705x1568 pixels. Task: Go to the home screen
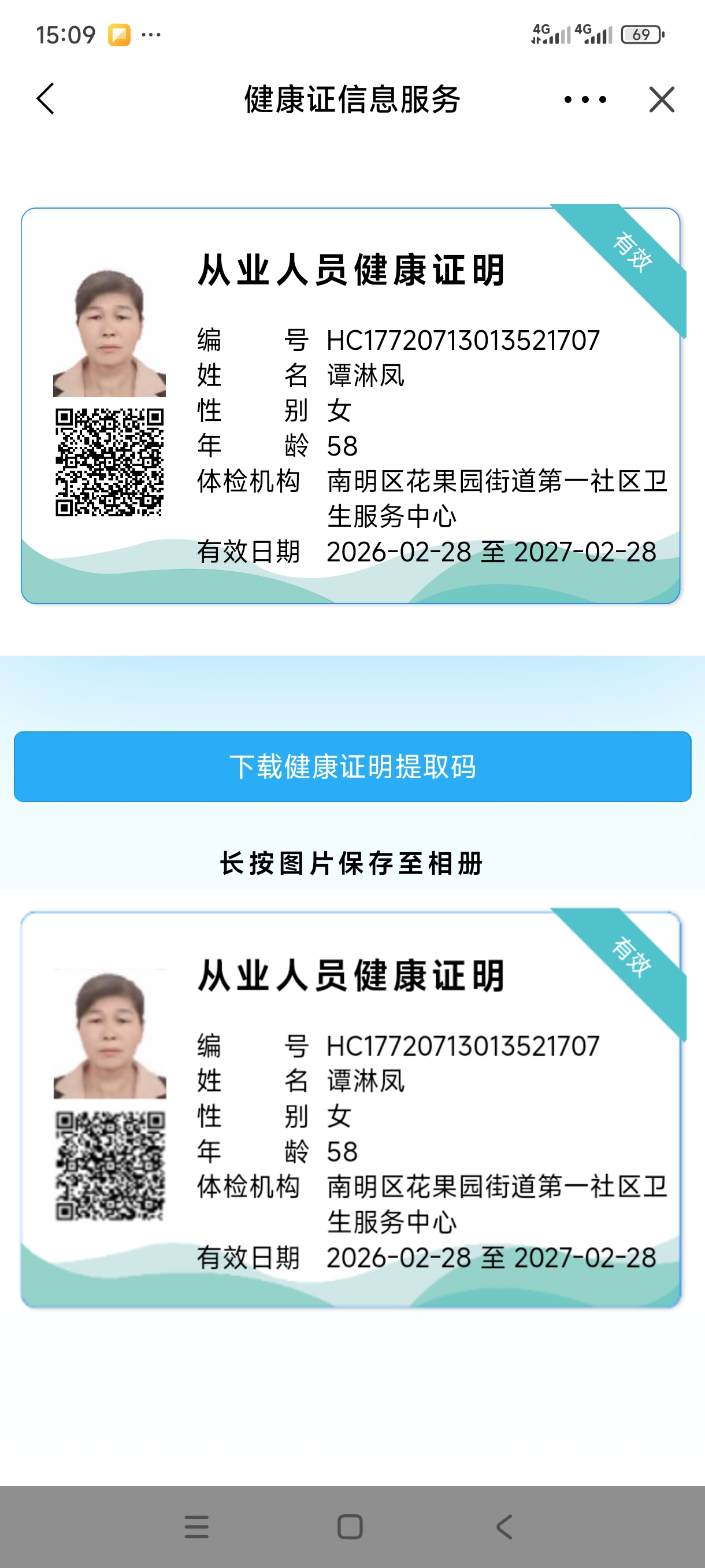(x=350, y=1526)
